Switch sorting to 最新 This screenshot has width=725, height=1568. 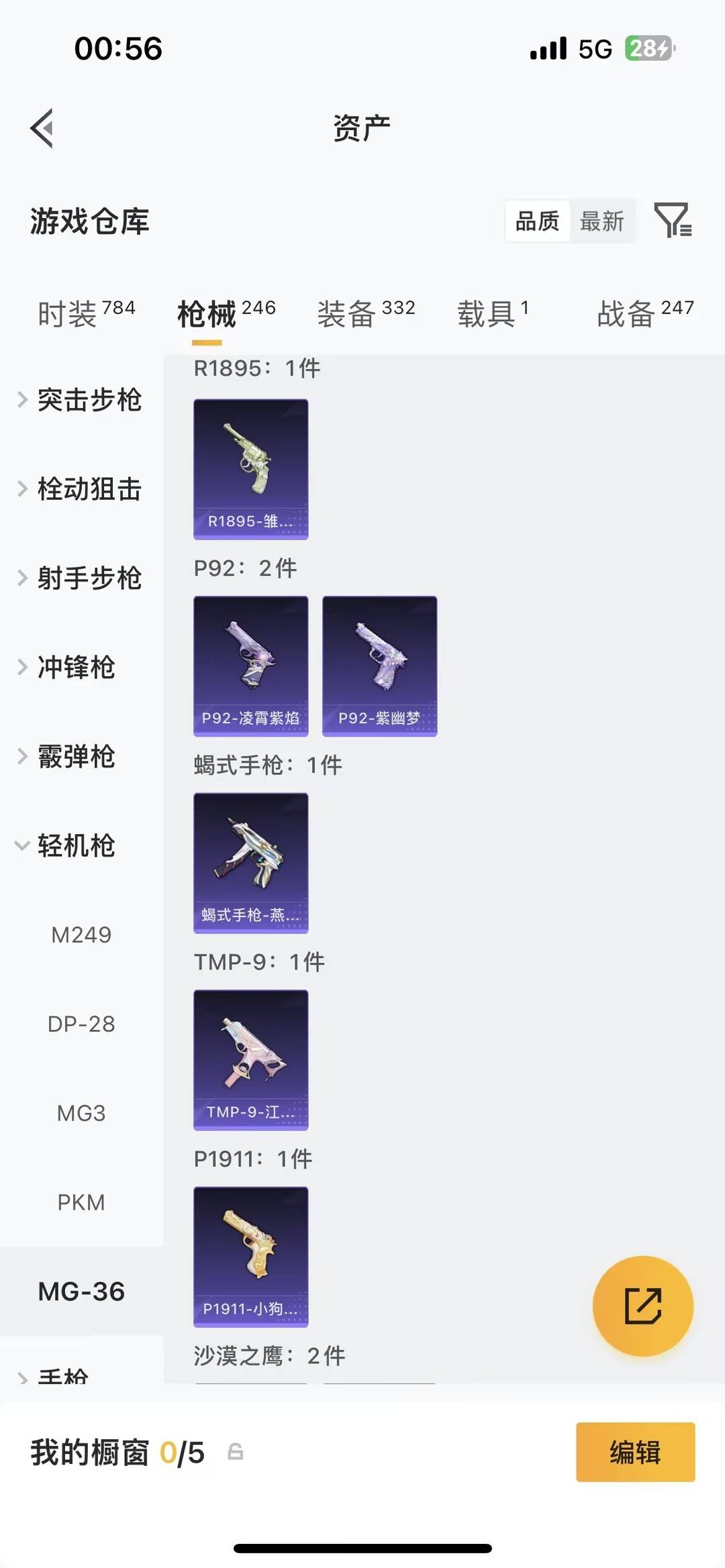coord(602,221)
